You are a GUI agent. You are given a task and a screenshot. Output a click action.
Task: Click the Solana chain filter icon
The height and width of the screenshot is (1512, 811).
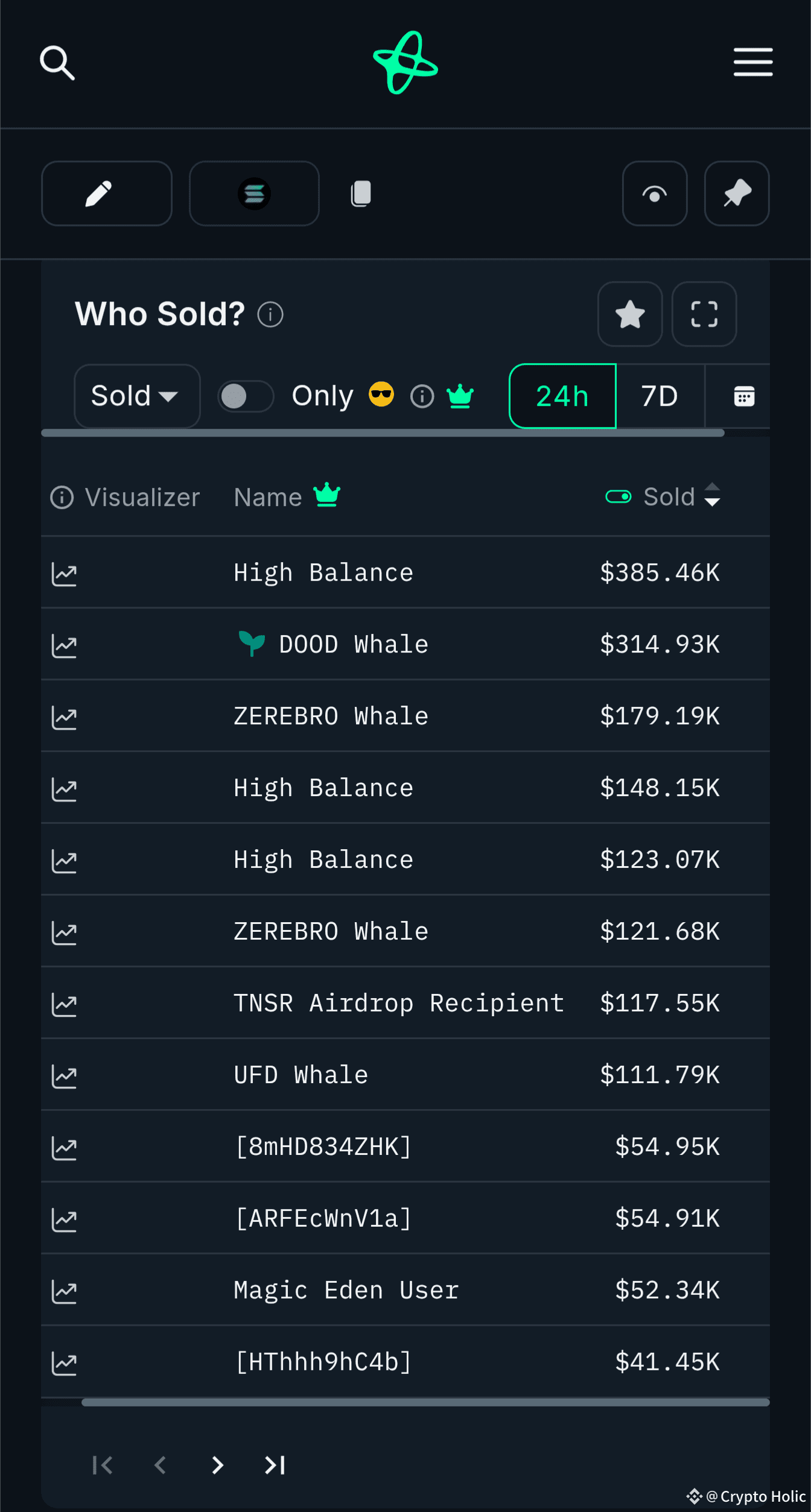[x=253, y=193]
